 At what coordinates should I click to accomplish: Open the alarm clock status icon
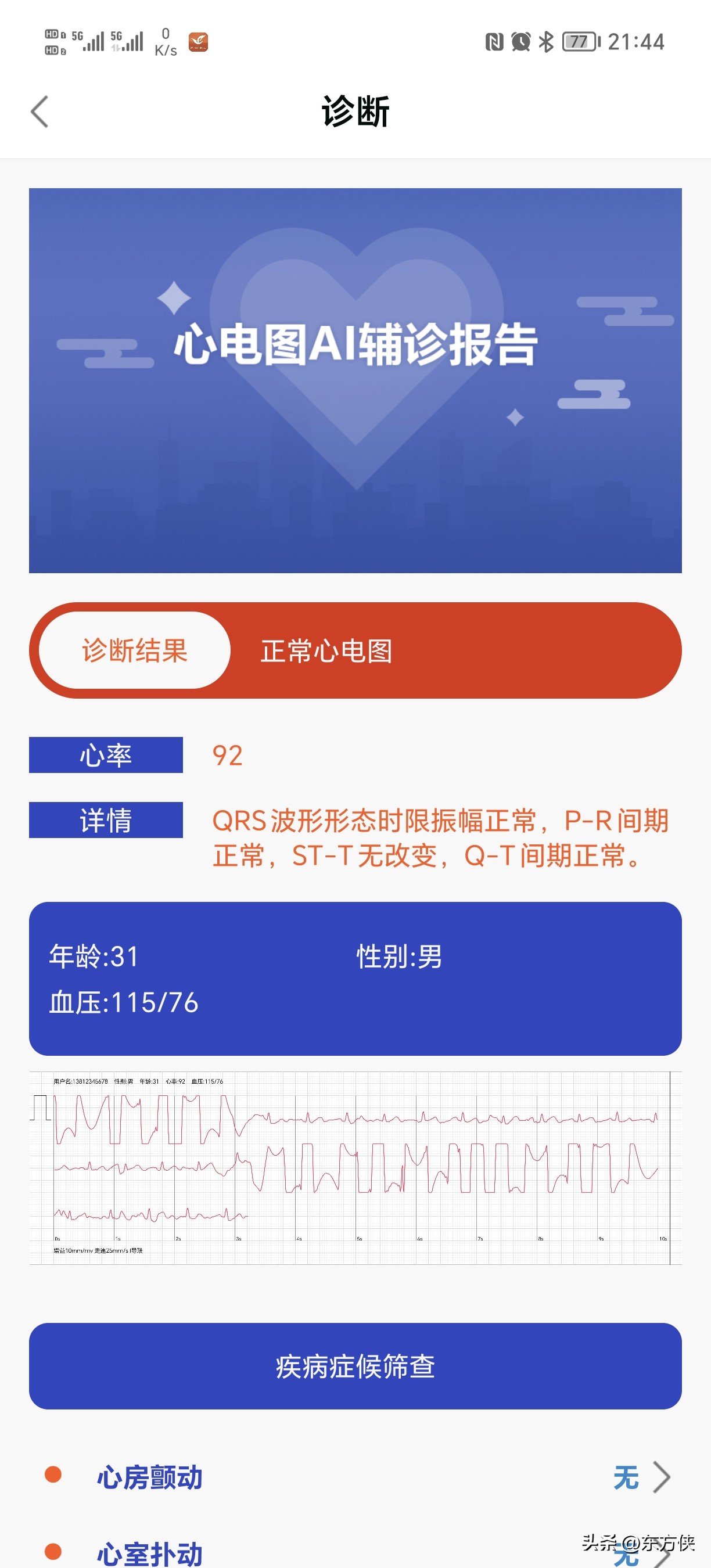tap(522, 41)
